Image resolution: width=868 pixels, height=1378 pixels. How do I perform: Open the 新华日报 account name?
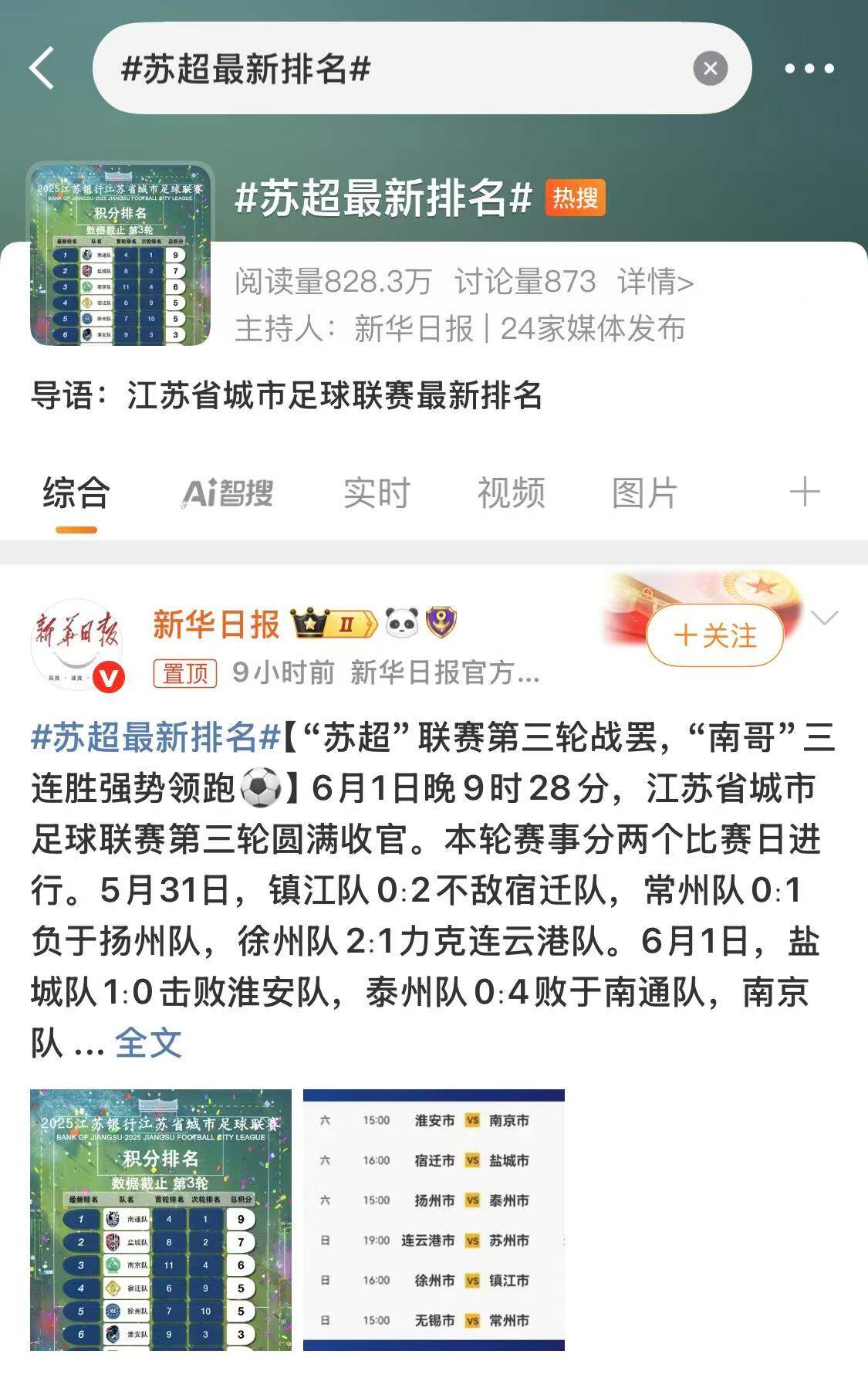[x=215, y=624]
